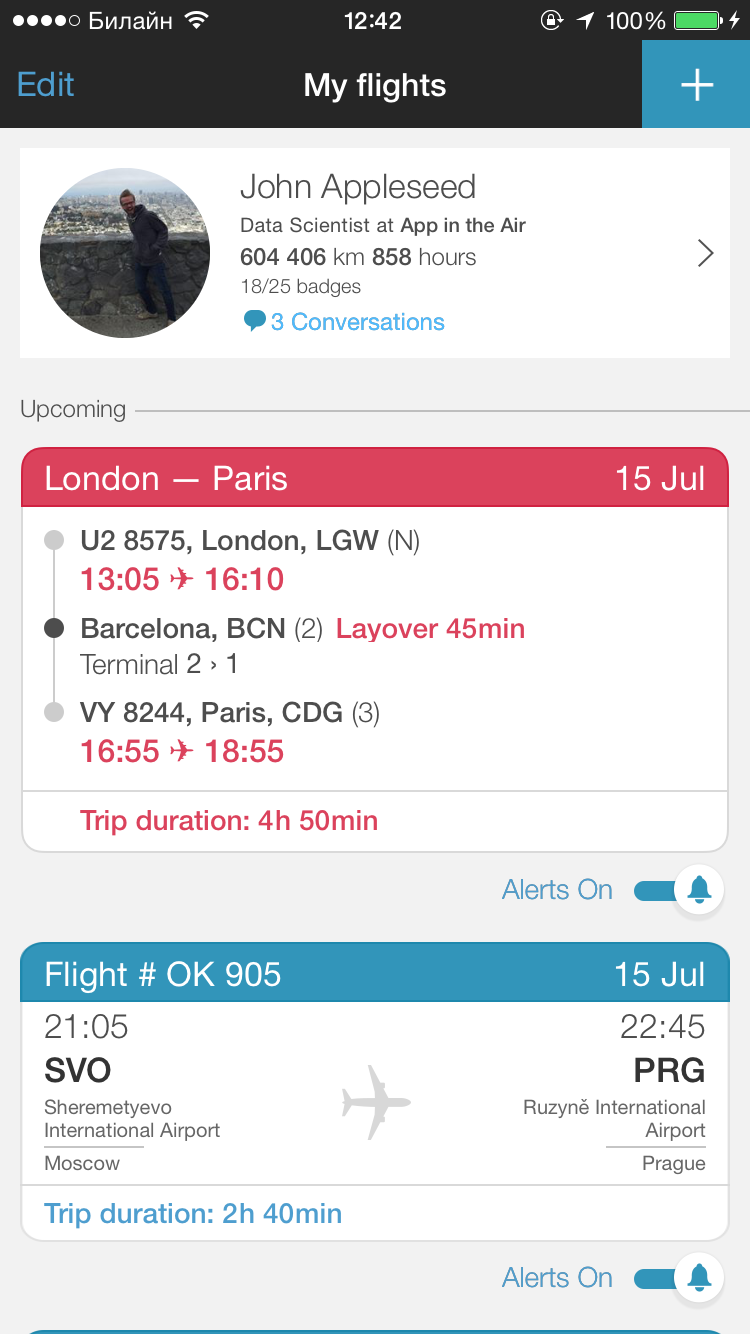This screenshot has height=1334, width=750.
Task: Tap the plus icon to add a new flight
Action: pos(695,84)
